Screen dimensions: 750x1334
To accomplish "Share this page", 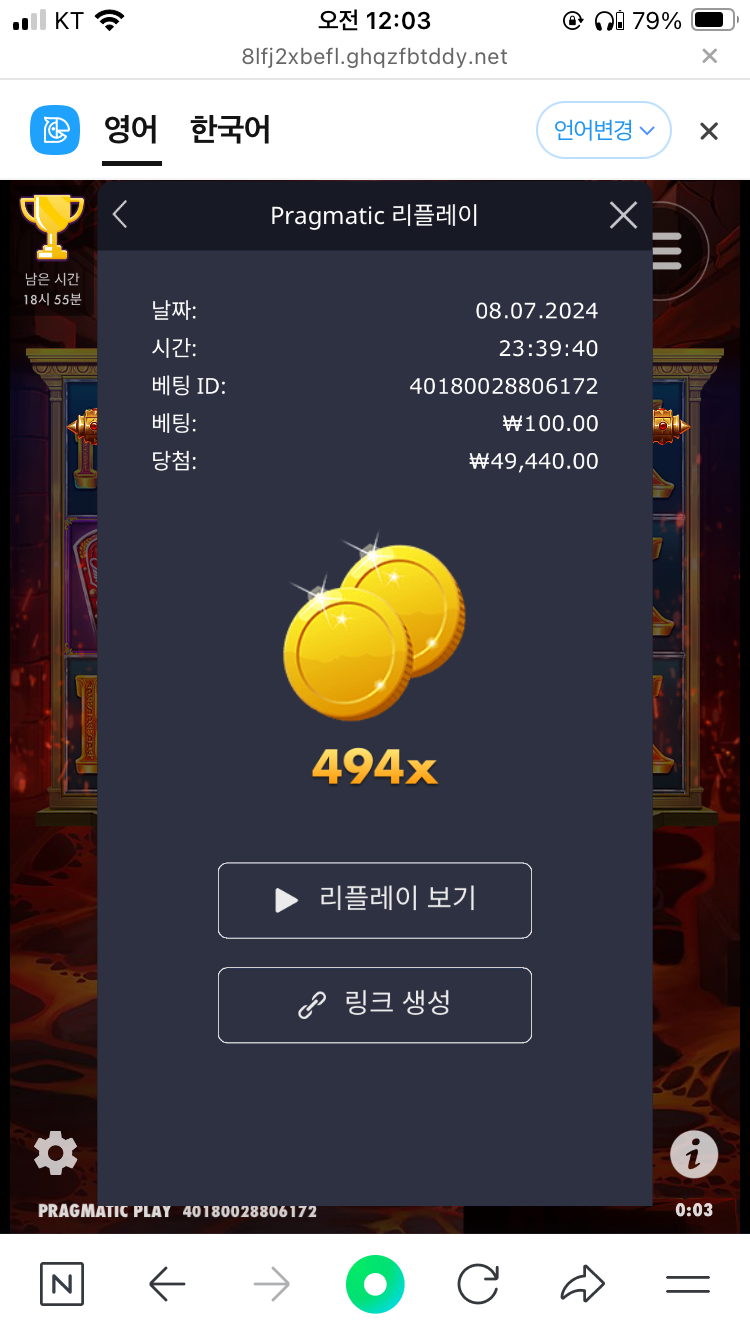I will [x=583, y=1285].
